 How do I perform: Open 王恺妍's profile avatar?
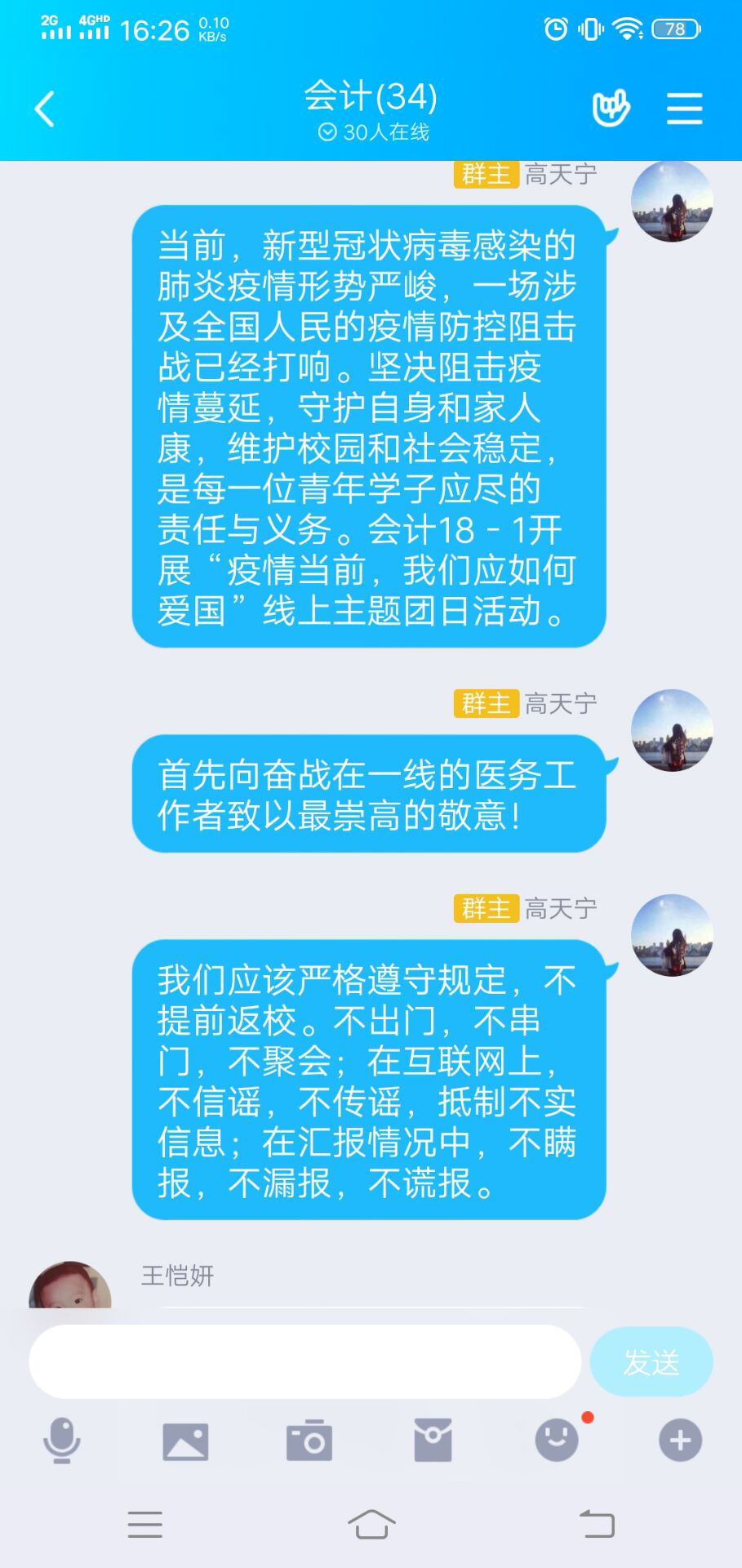[x=70, y=1287]
